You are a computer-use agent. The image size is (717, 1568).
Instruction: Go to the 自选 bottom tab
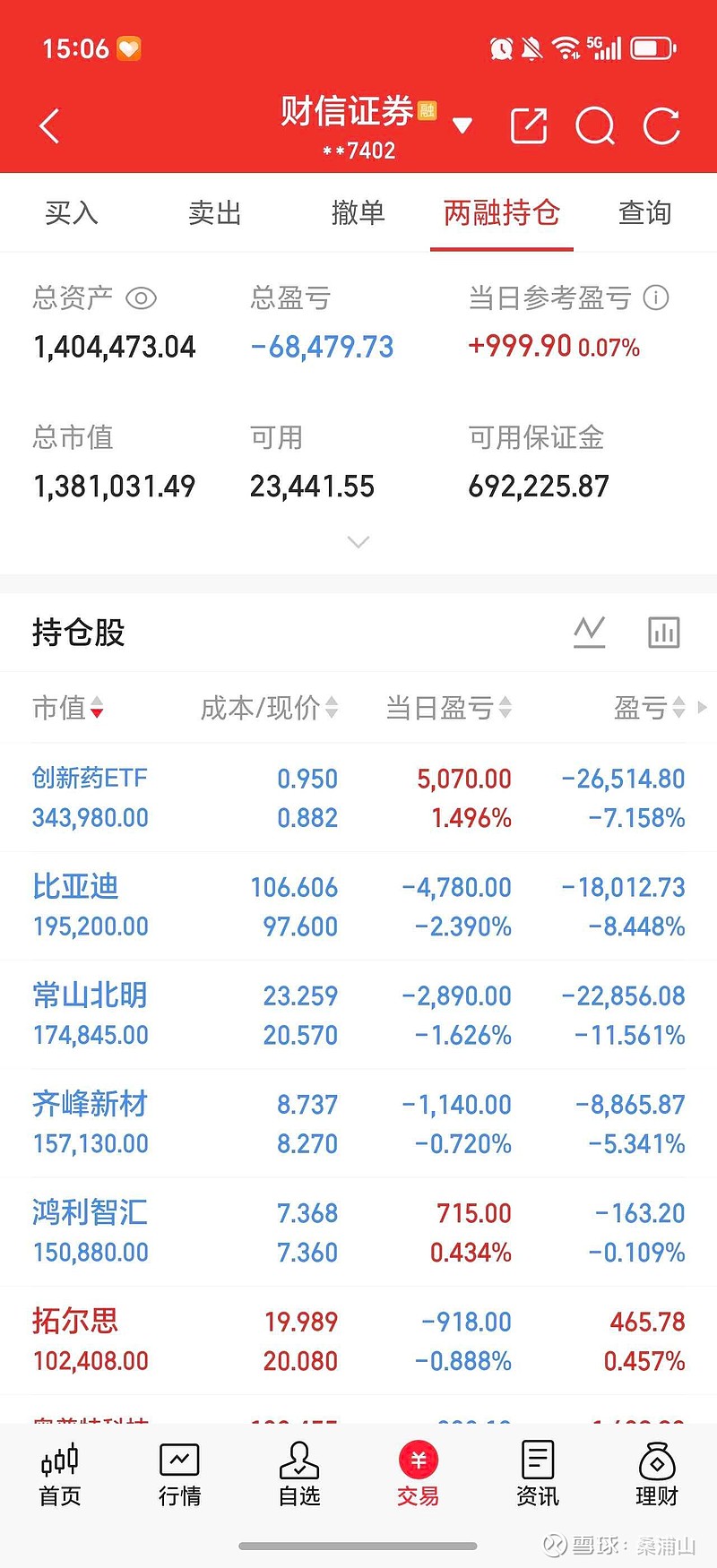(299, 1475)
